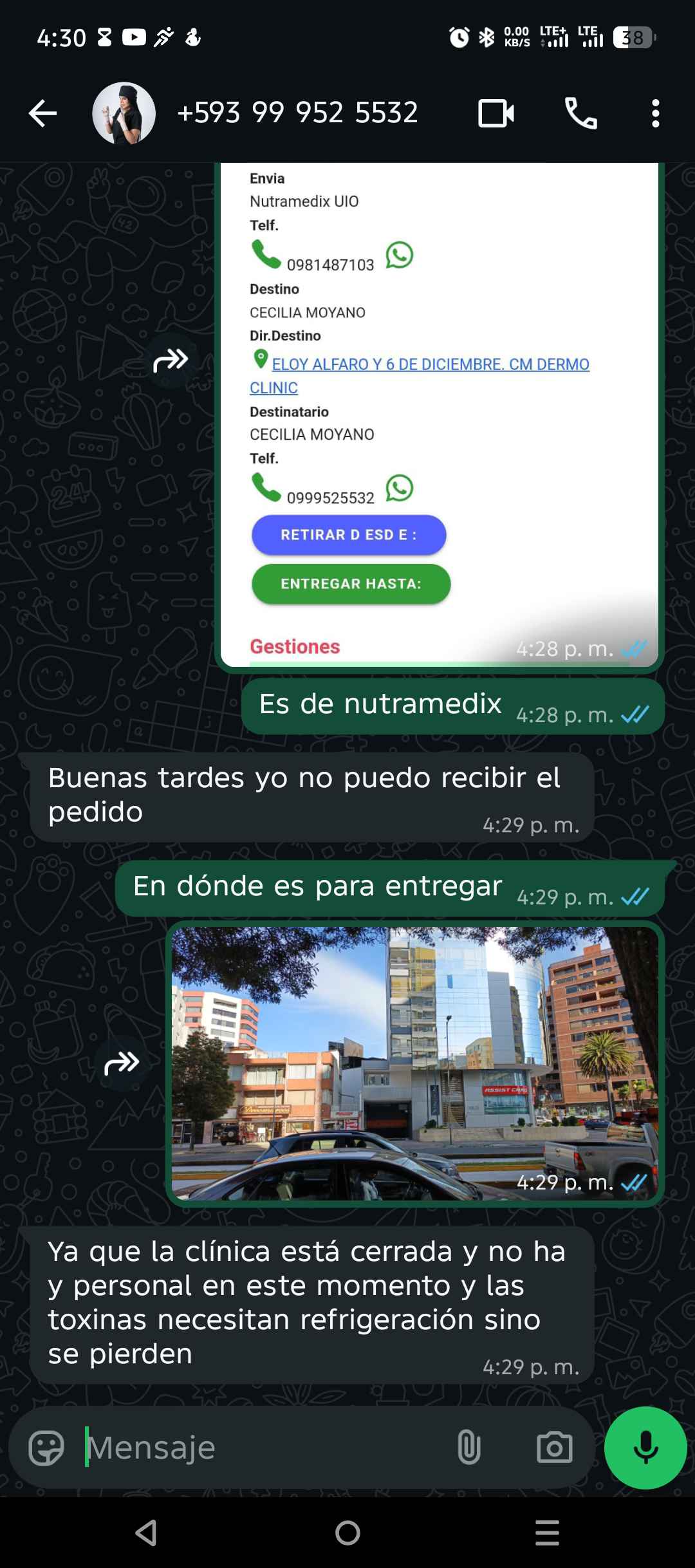Open the emoji and sticker picker
The width and height of the screenshot is (695, 1568).
click(x=46, y=1448)
